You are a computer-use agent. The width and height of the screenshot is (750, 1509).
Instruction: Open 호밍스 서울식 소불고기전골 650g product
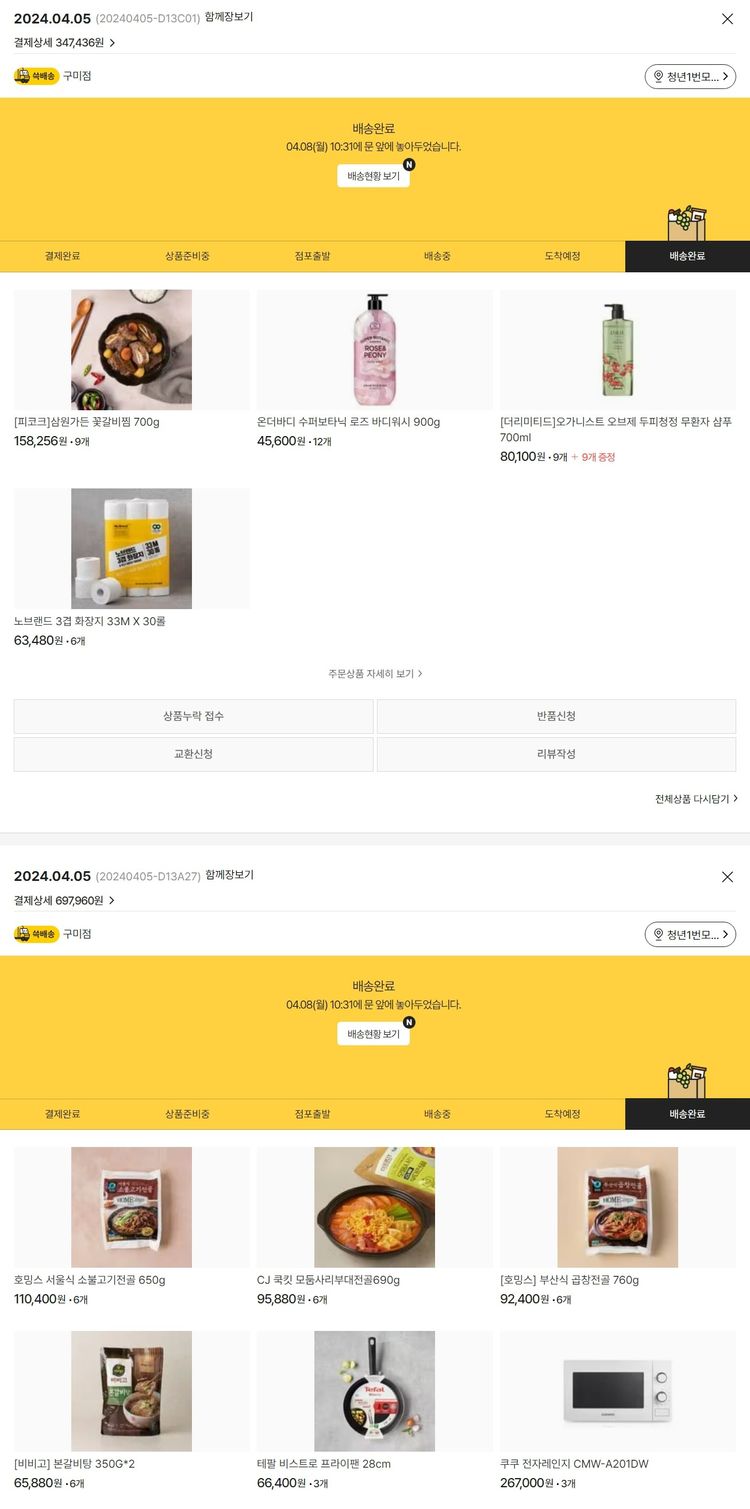pyautogui.click(x=131, y=1207)
